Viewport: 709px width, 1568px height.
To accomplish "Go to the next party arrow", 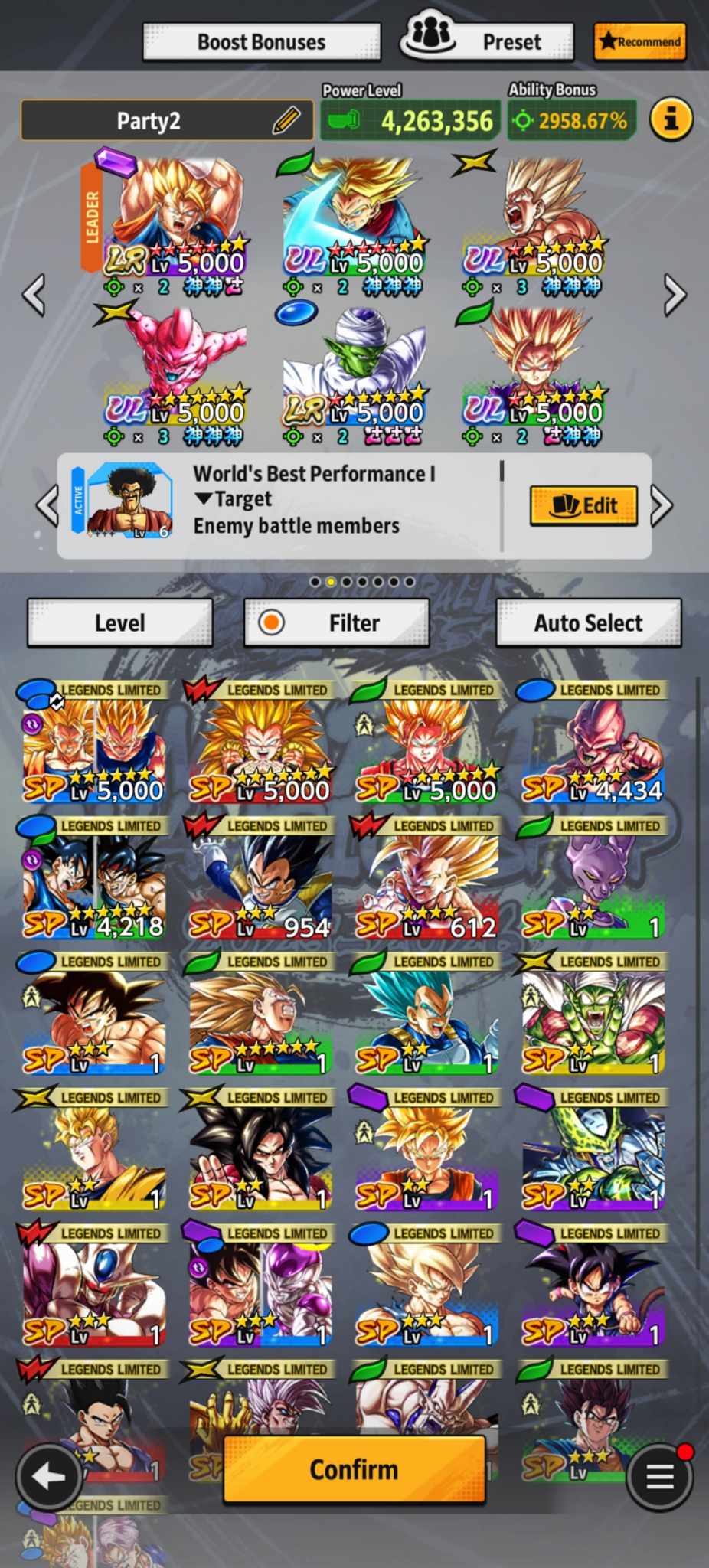I will [674, 295].
